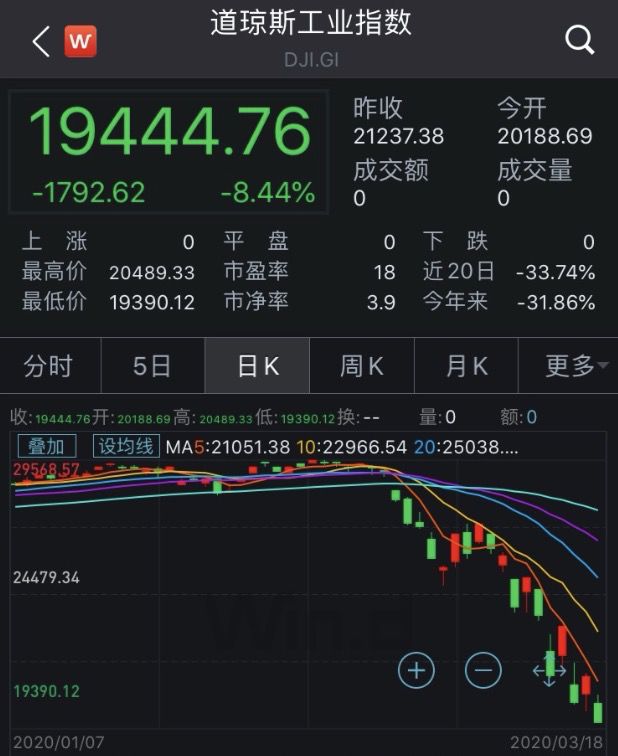Open the red W app icon
618x756 pixels.
coord(80,41)
